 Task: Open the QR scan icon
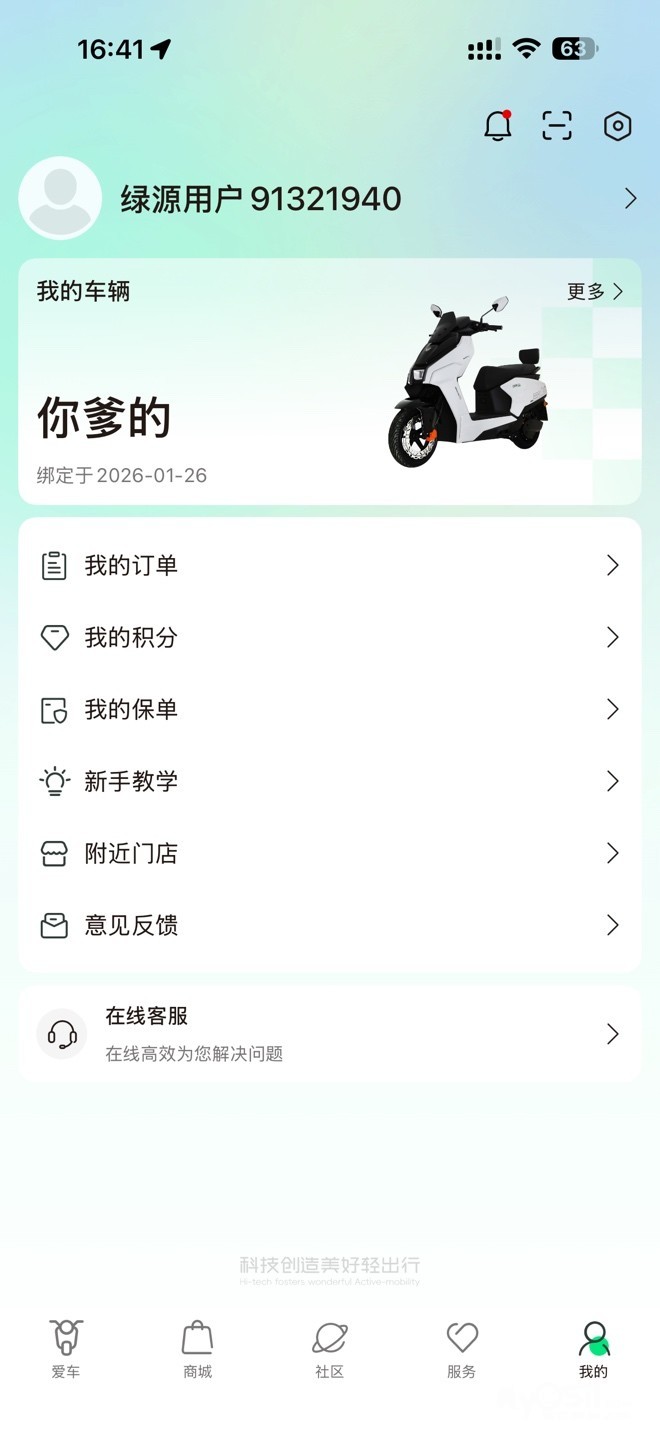[x=557, y=126]
